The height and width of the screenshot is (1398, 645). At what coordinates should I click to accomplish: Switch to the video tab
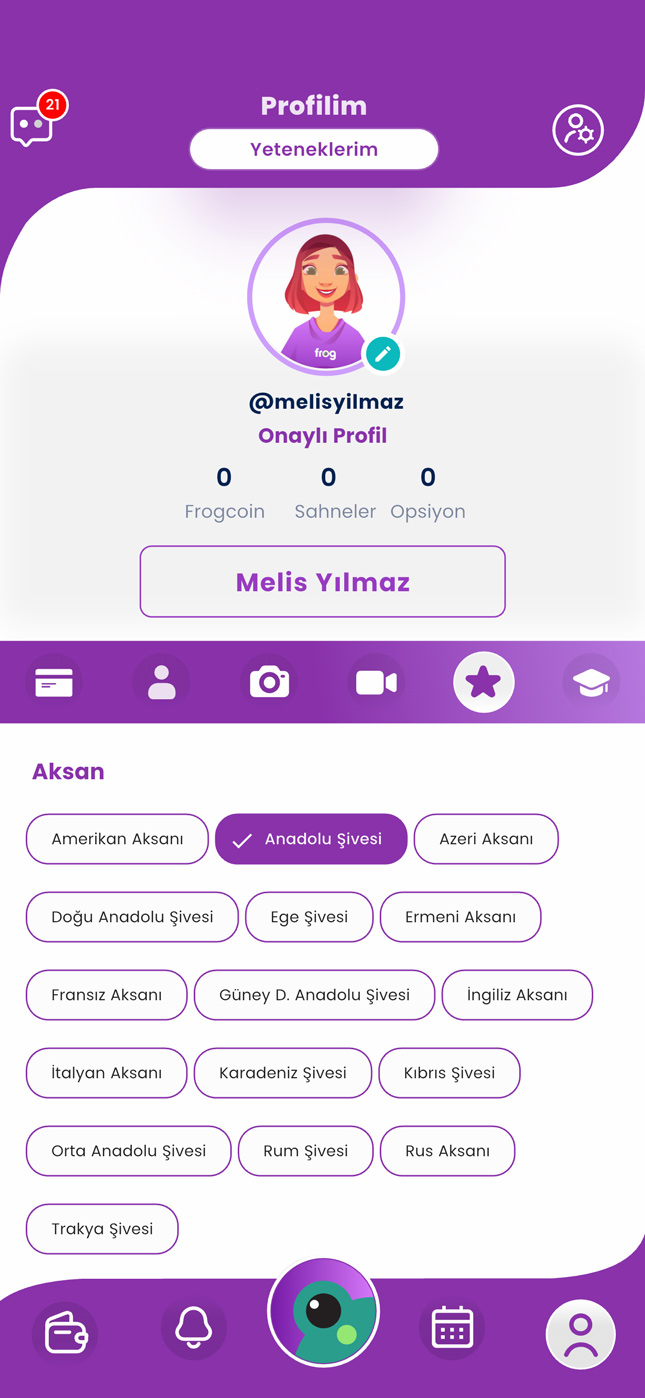click(x=377, y=682)
